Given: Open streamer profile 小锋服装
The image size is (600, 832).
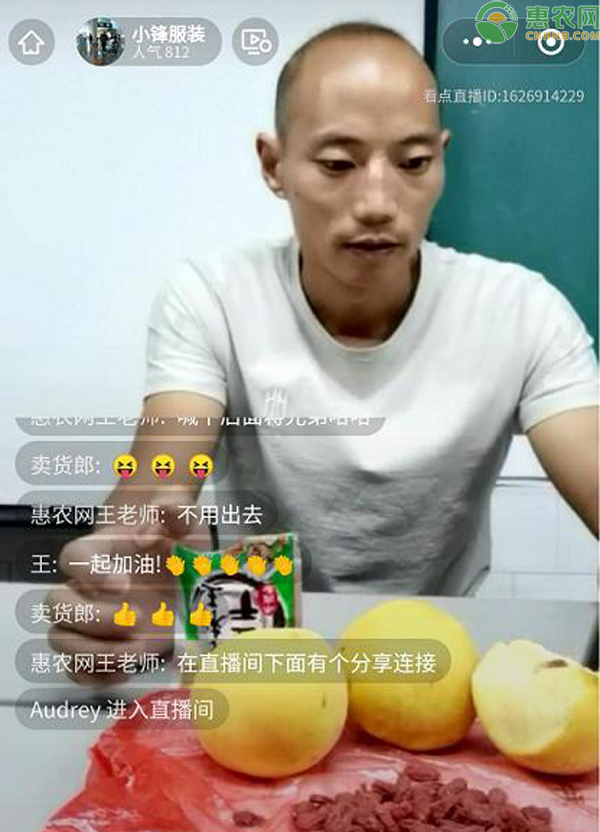Looking at the screenshot, I should (x=148, y=42).
